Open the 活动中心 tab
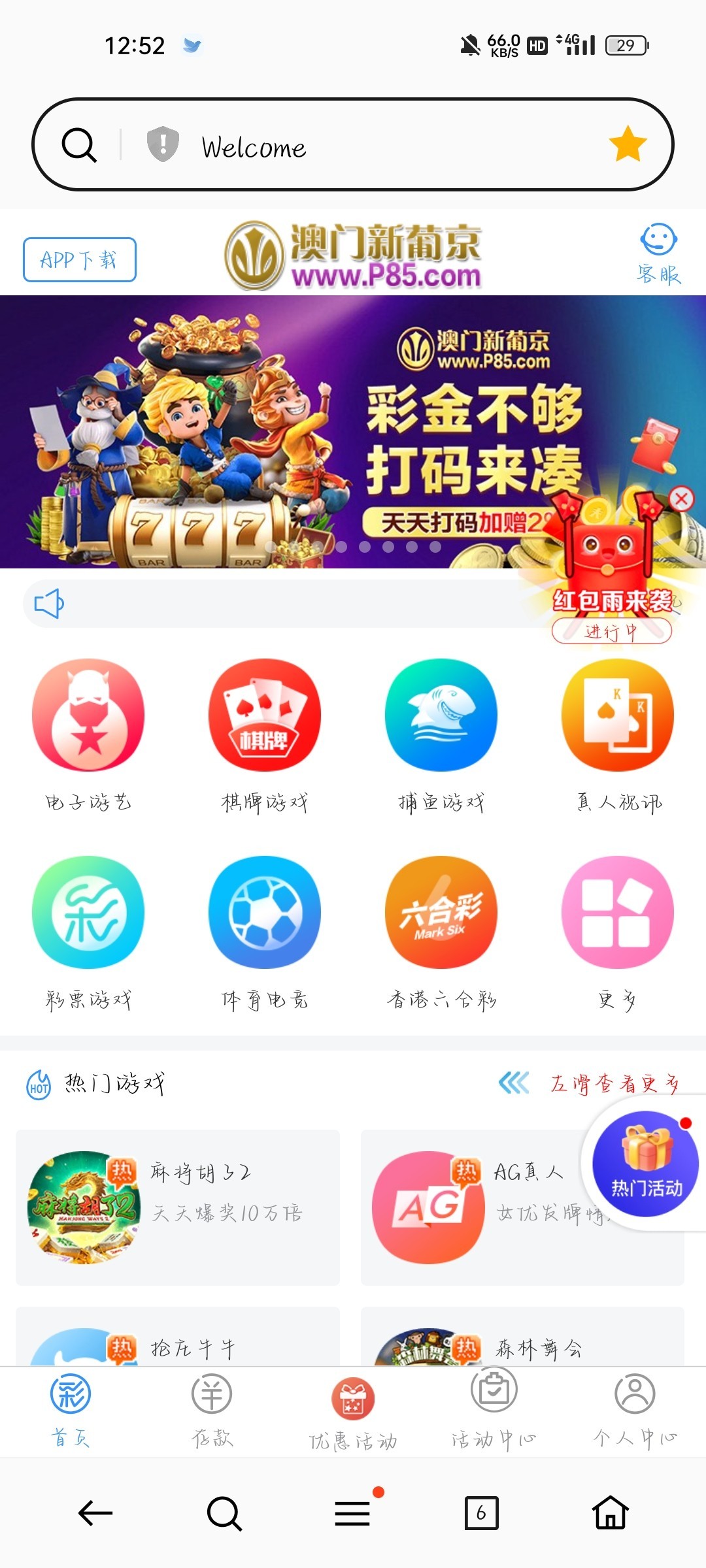Viewport: 706px width, 1568px height. [x=494, y=1408]
